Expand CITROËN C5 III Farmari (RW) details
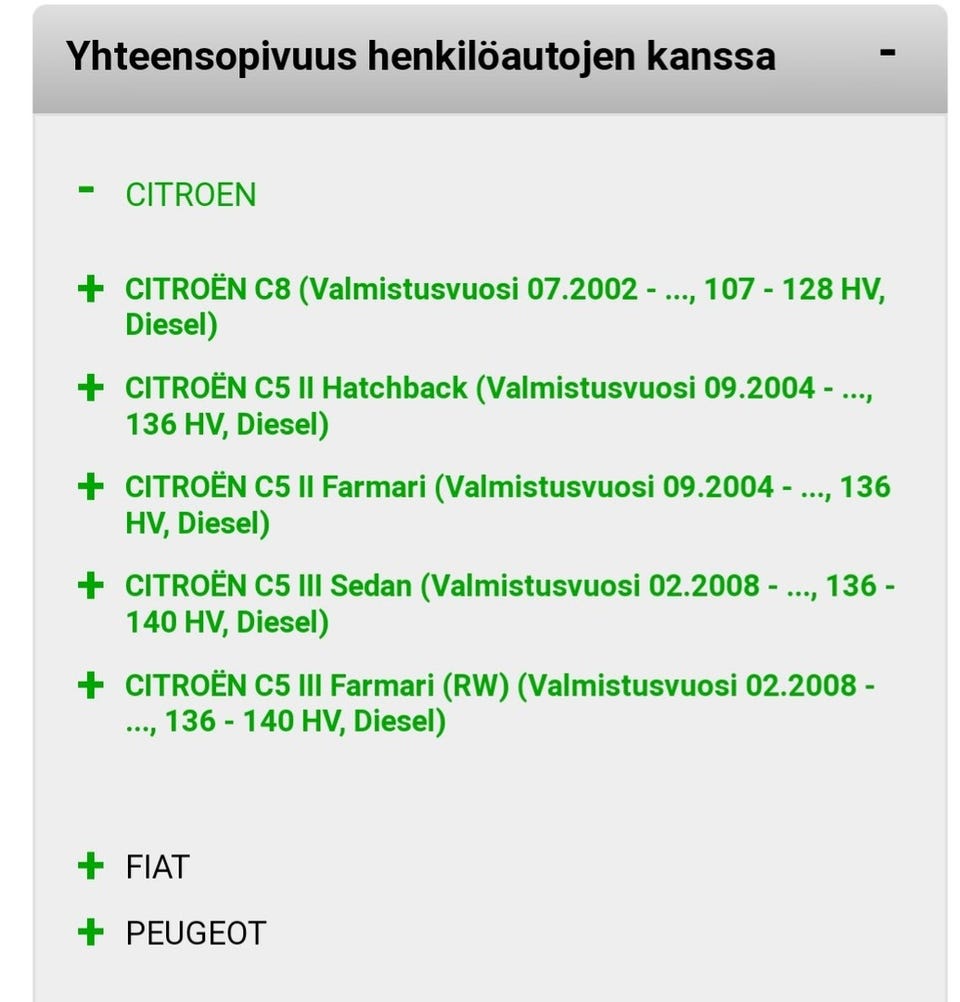 point(91,685)
